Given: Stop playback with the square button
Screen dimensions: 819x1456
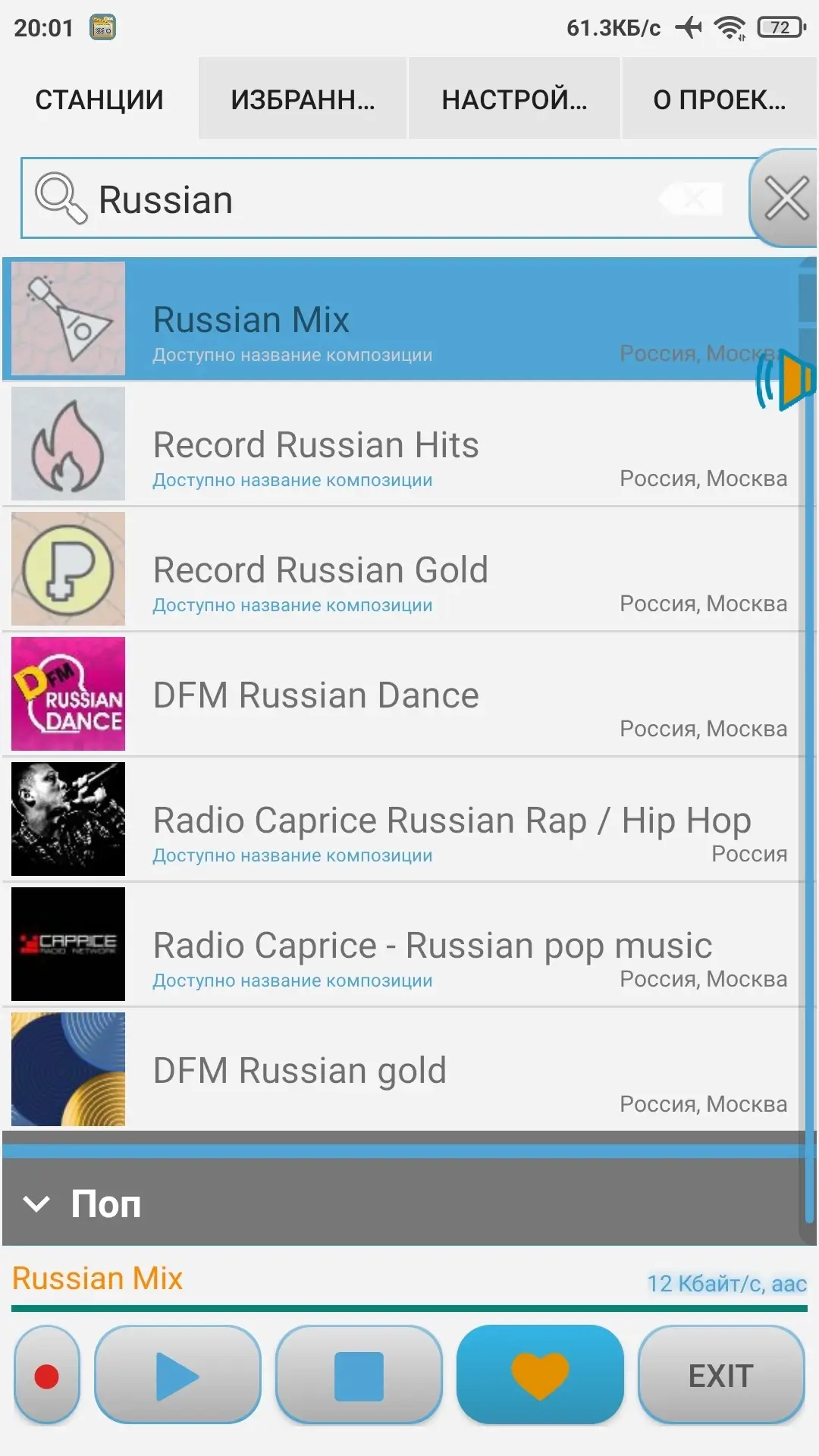Looking at the screenshot, I should coord(359,1376).
